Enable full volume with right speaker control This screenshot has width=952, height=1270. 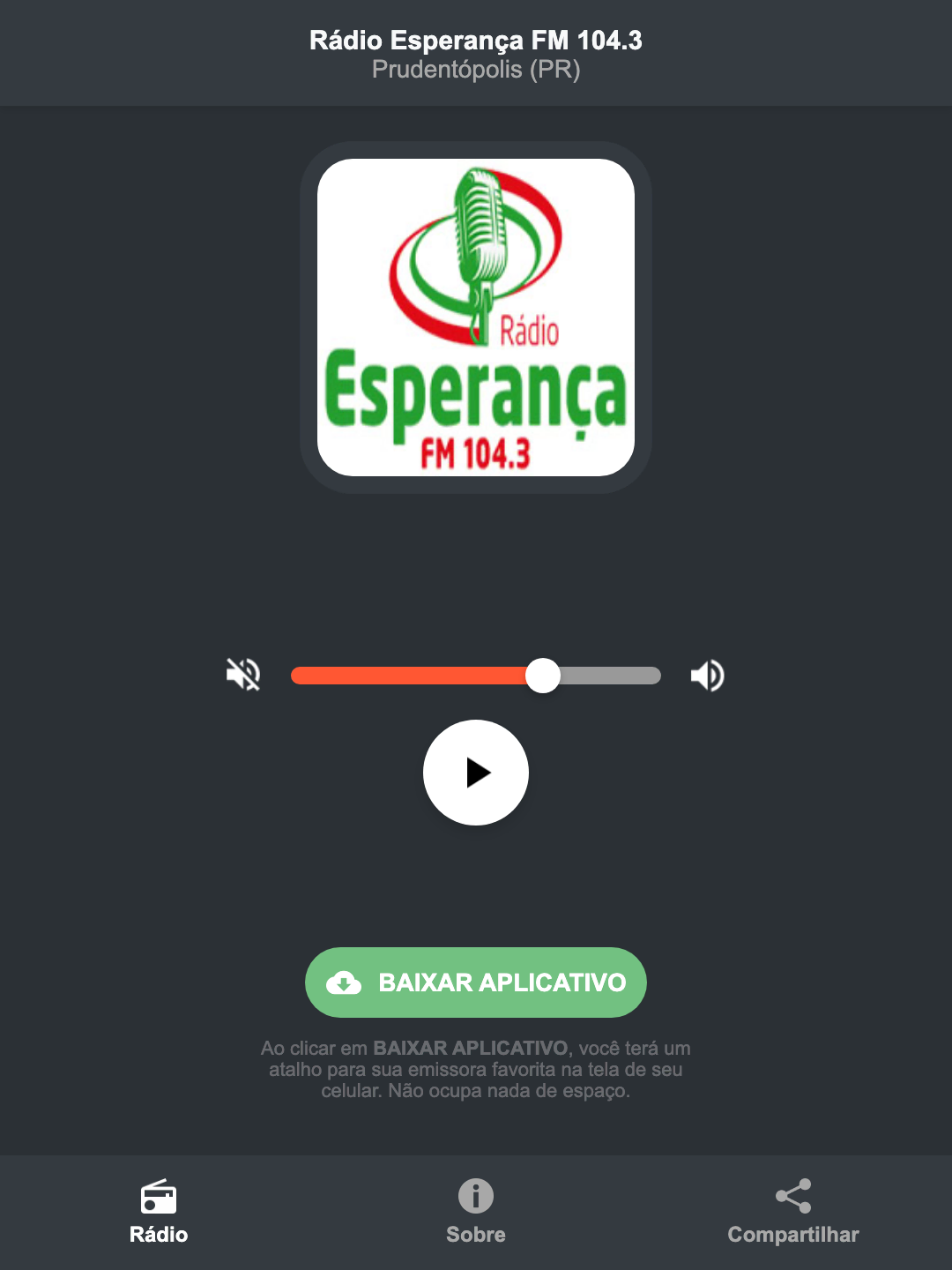[x=707, y=675]
